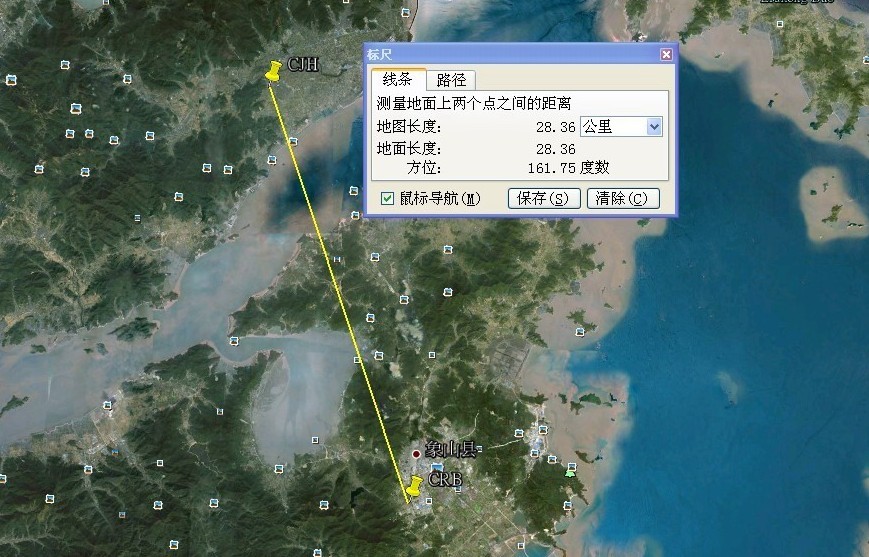Screen dimensions: 869x557
Task: Open the 公里 unit dropdown
Action: point(654,126)
